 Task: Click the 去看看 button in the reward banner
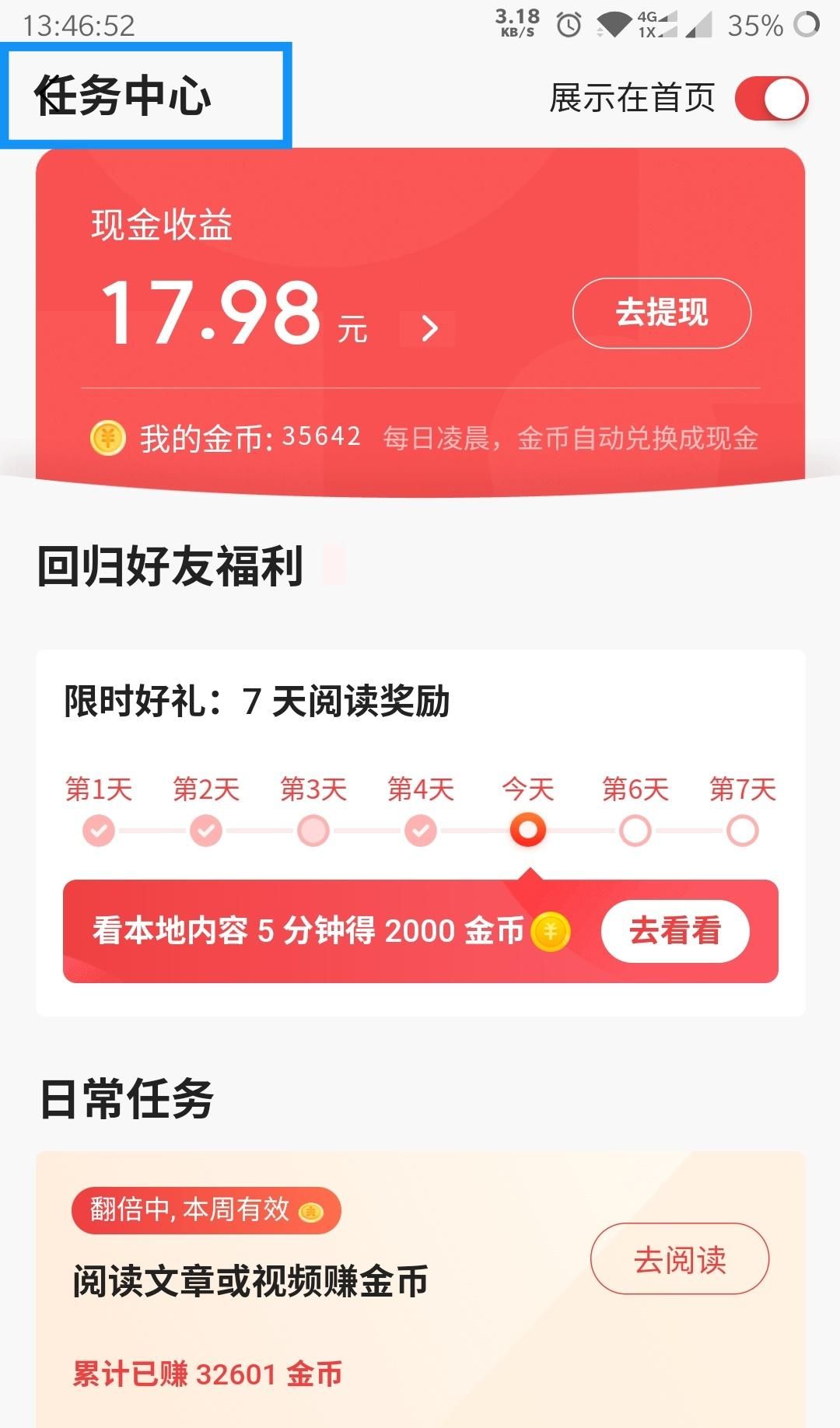point(674,930)
